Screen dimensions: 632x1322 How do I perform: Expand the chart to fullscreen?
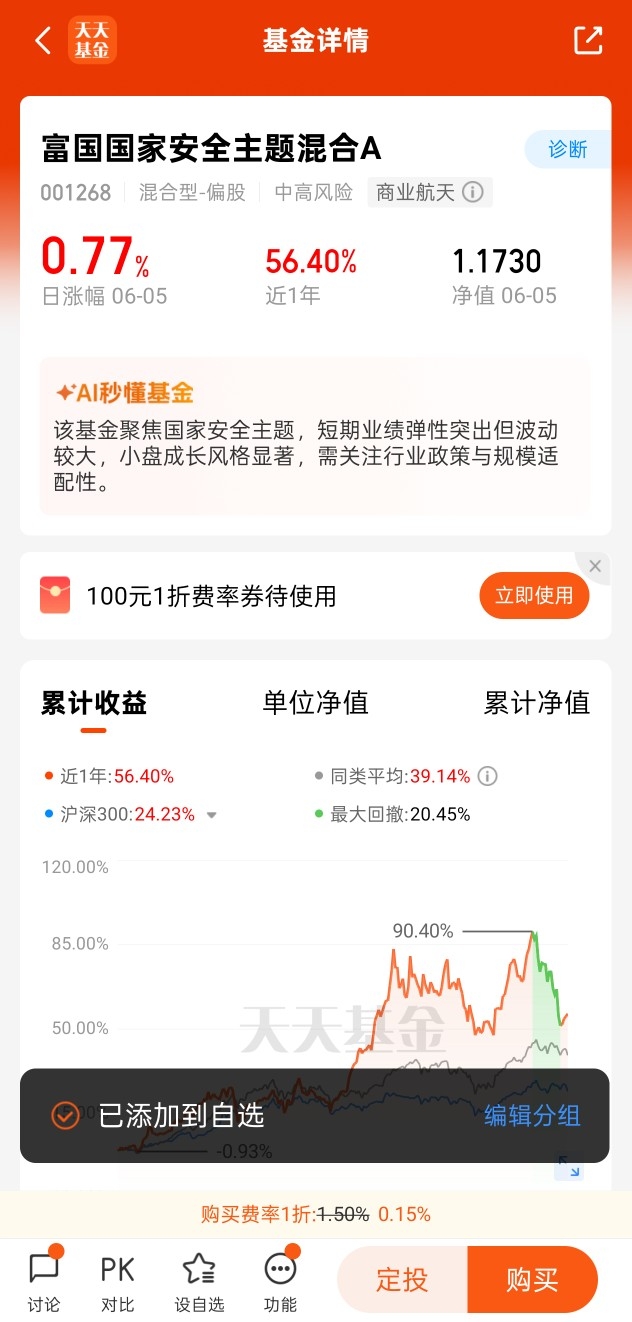pos(569,1167)
